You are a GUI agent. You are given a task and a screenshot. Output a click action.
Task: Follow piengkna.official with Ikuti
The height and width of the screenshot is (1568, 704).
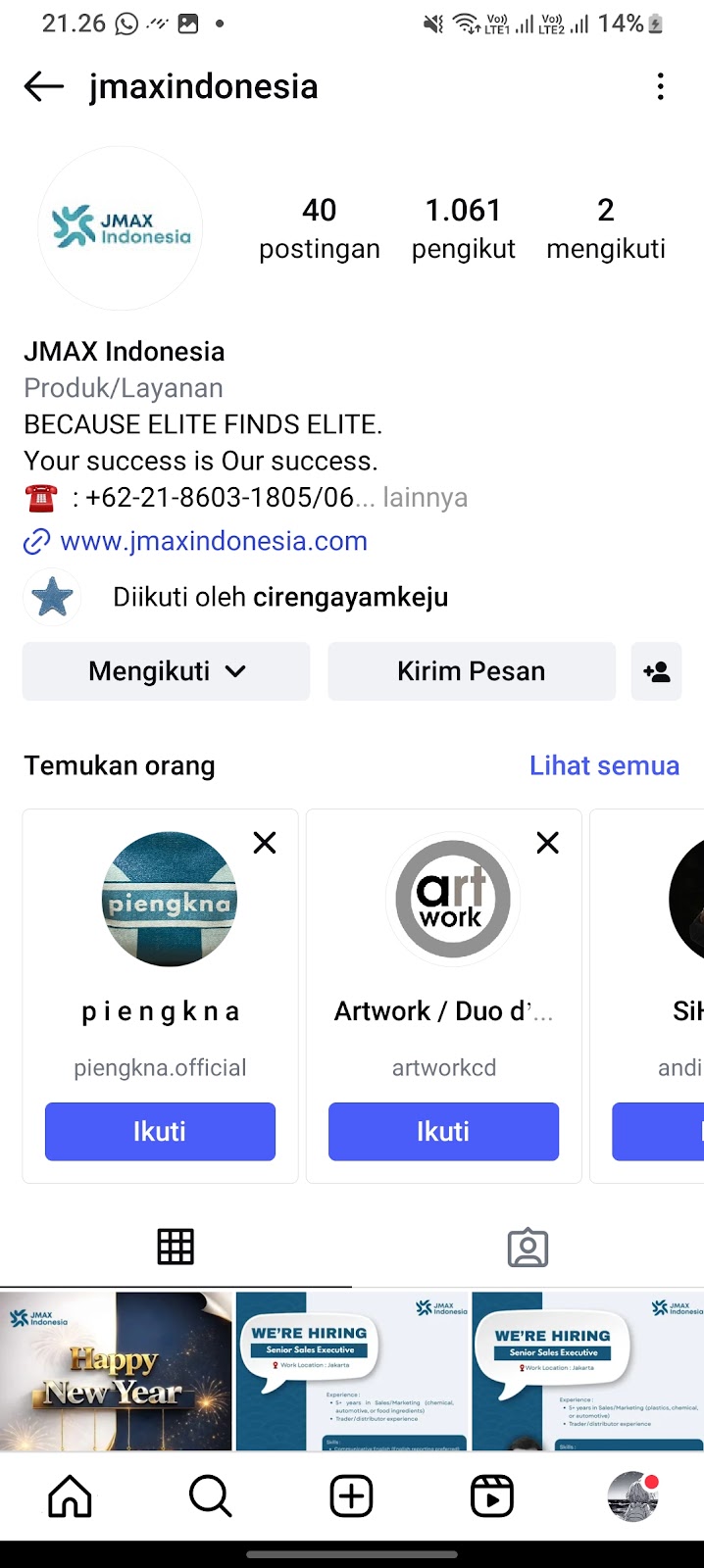pyautogui.click(x=160, y=1131)
